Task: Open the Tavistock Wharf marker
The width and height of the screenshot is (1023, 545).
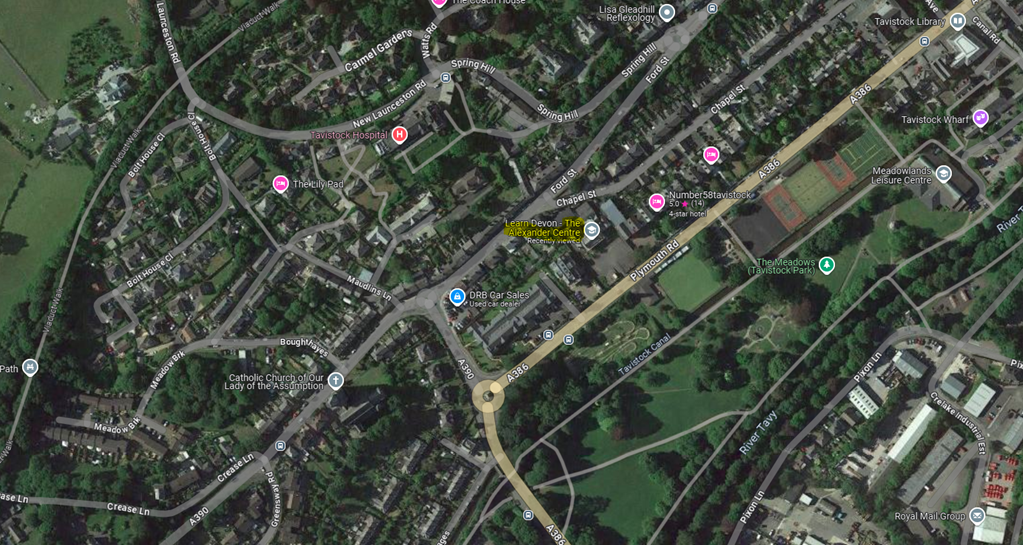Action: (x=980, y=118)
